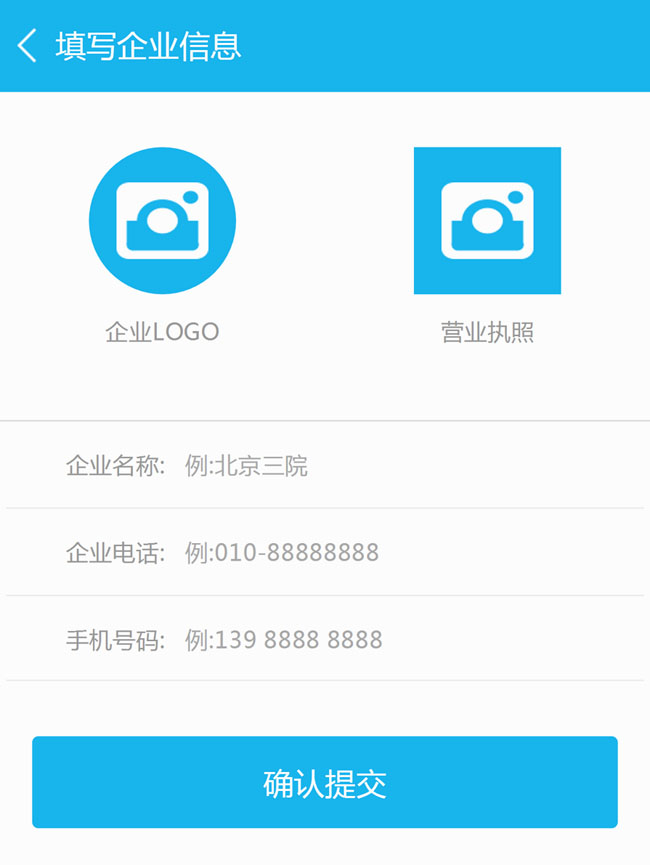Add the 营业执照 photo
Viewport: 650px width, 865px height.
487,221
